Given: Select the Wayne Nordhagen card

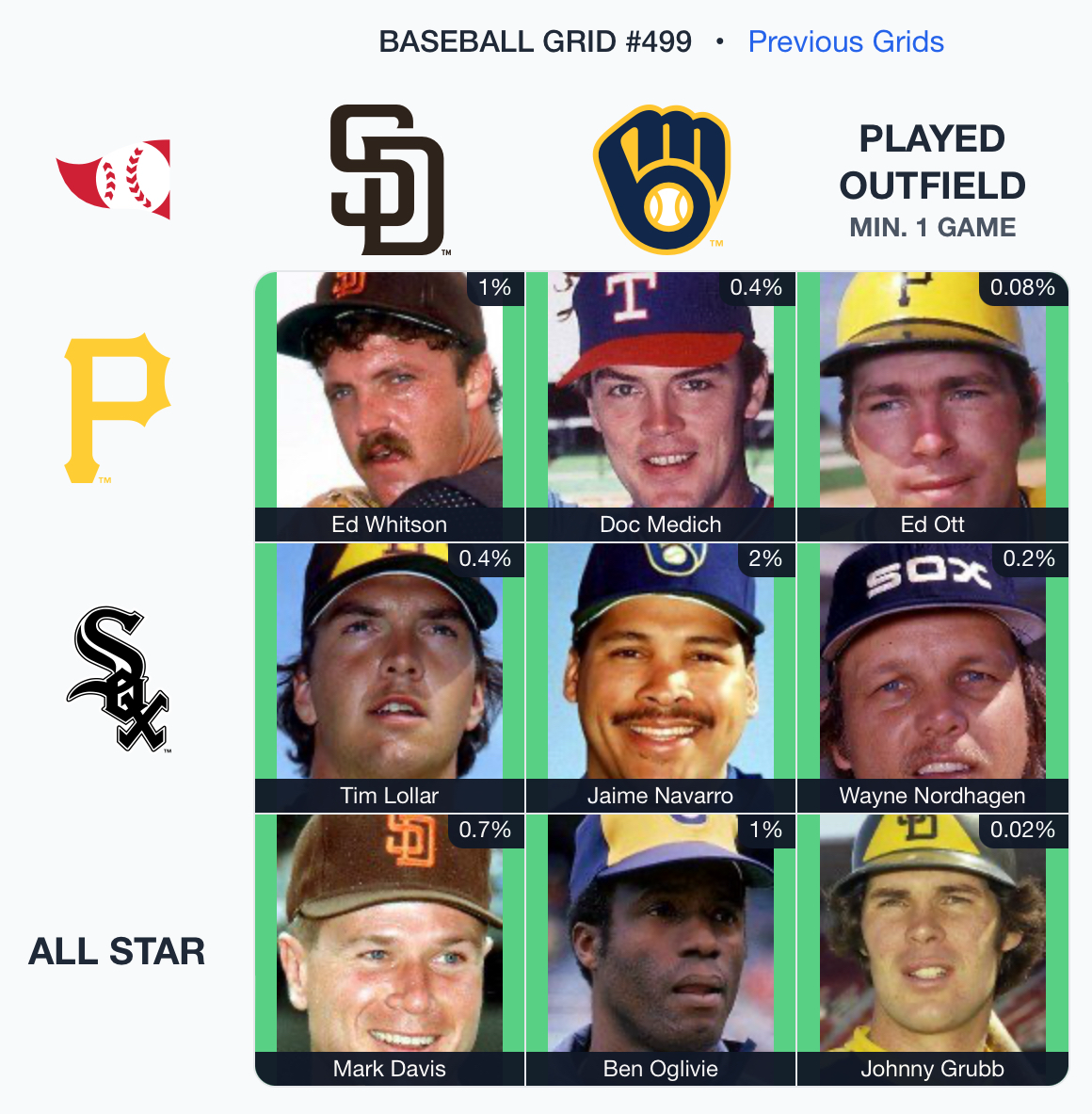Looking at the screenshot, I should tap(932, 676).
